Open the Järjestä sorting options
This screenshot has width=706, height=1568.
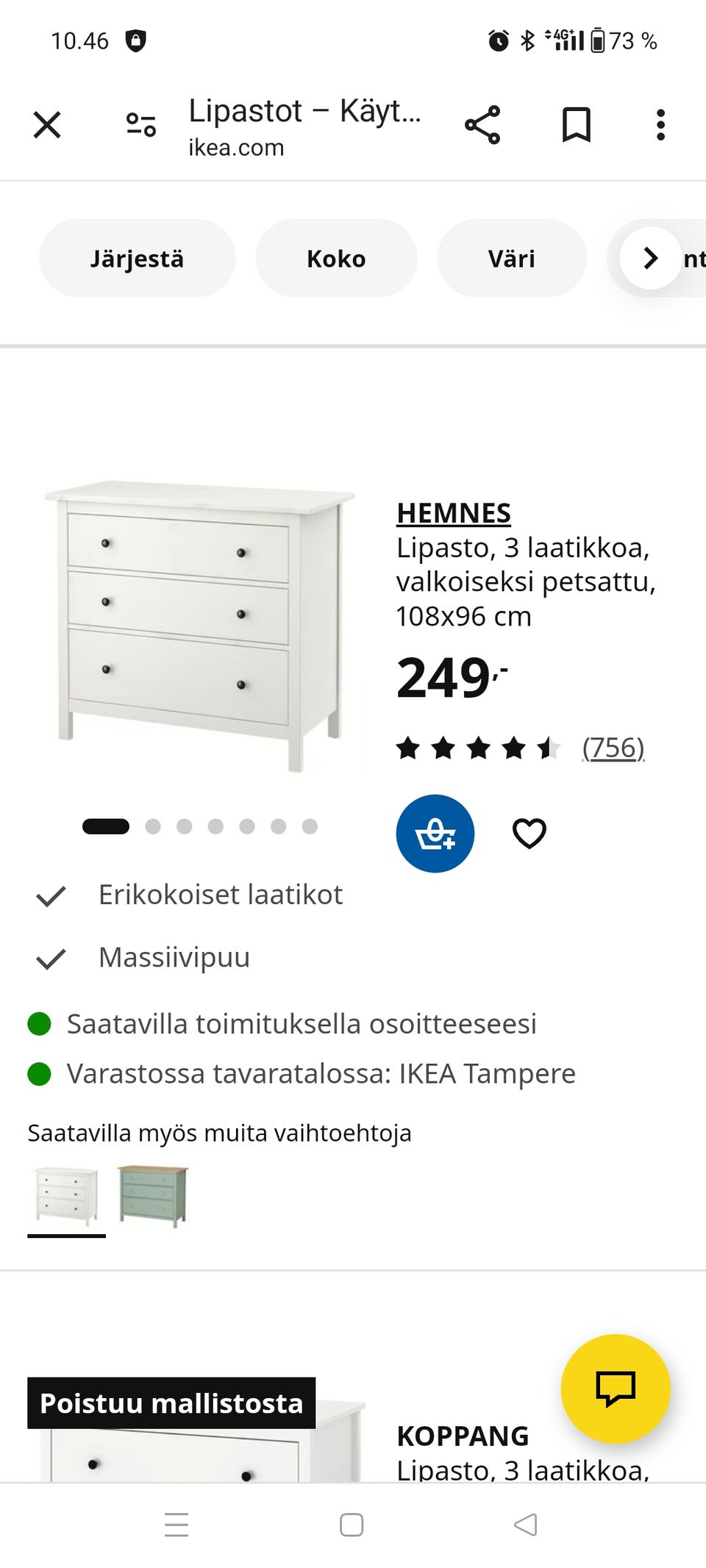pos(137,258)
